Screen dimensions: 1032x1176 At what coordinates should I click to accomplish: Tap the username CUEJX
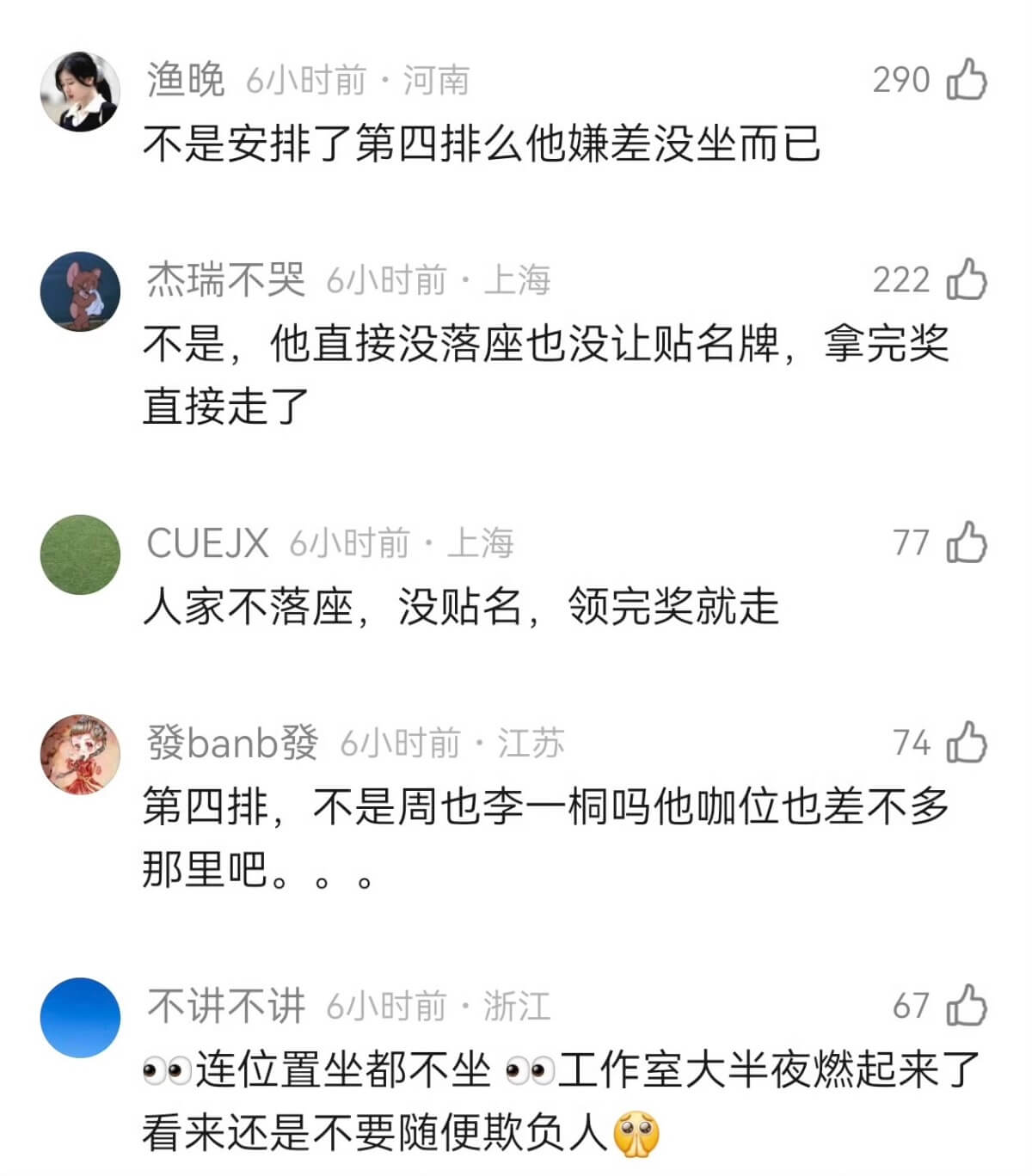[x=207, y=542]
